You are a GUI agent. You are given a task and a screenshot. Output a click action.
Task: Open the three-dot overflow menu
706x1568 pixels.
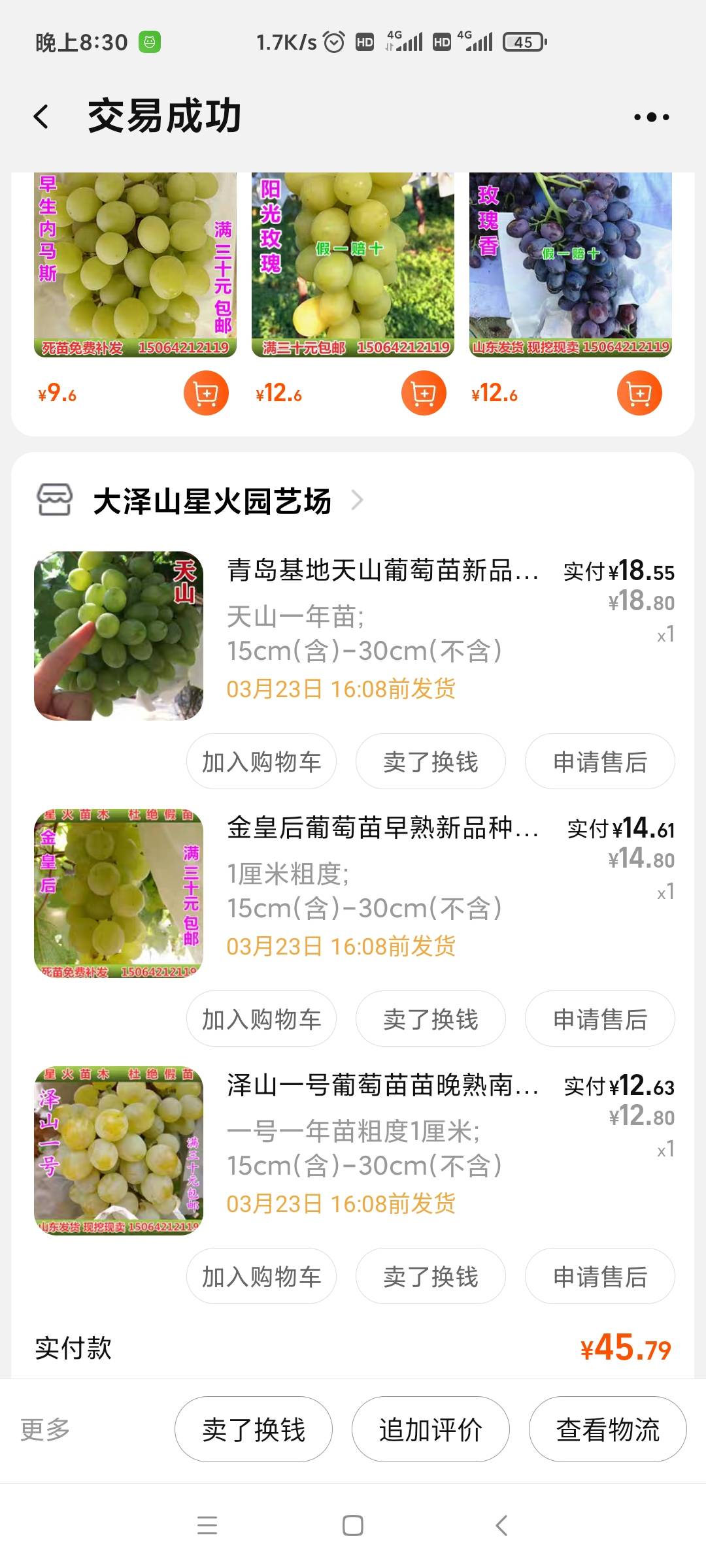tap(651, 117)
